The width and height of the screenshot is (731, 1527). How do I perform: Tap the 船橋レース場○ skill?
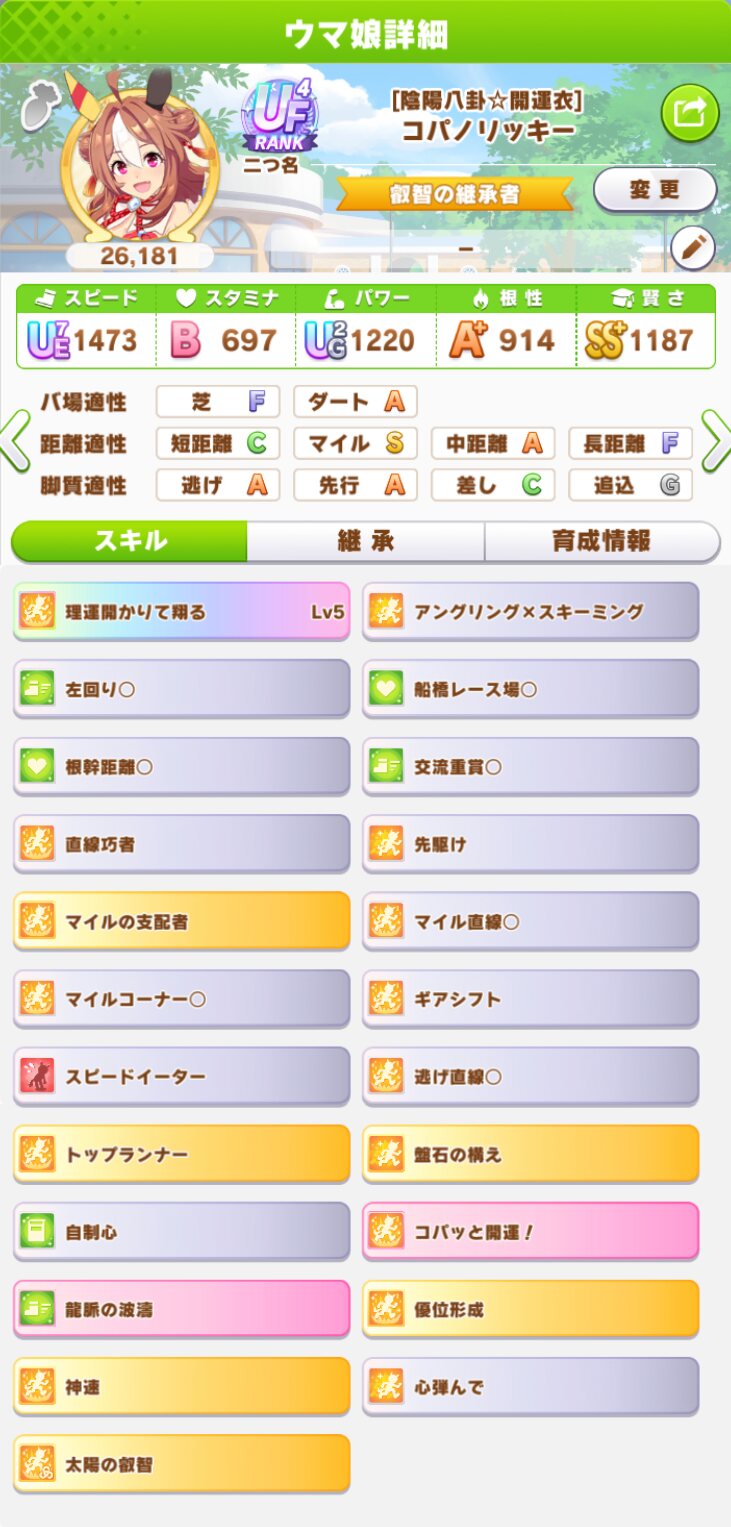pos(530,689)
